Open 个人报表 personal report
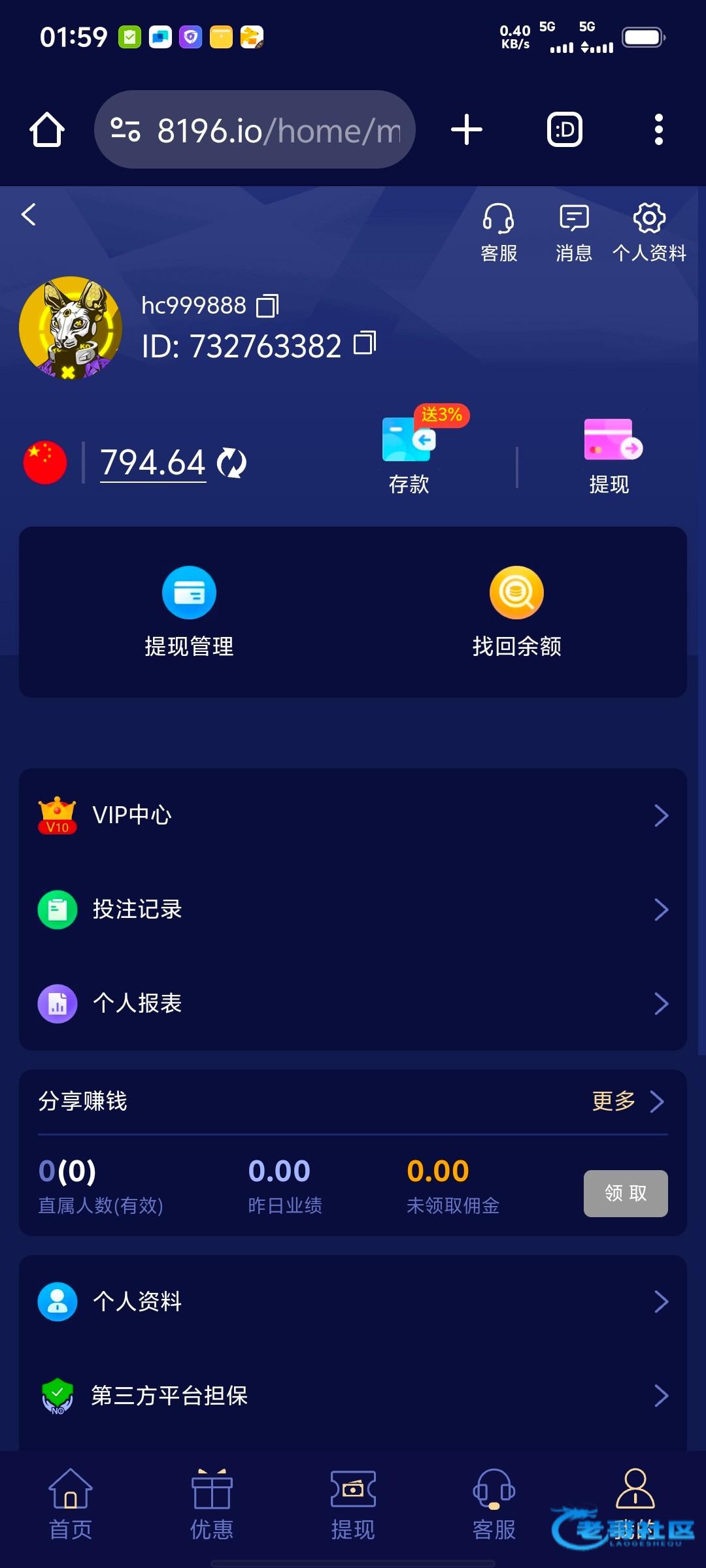 pos(353,1004)
